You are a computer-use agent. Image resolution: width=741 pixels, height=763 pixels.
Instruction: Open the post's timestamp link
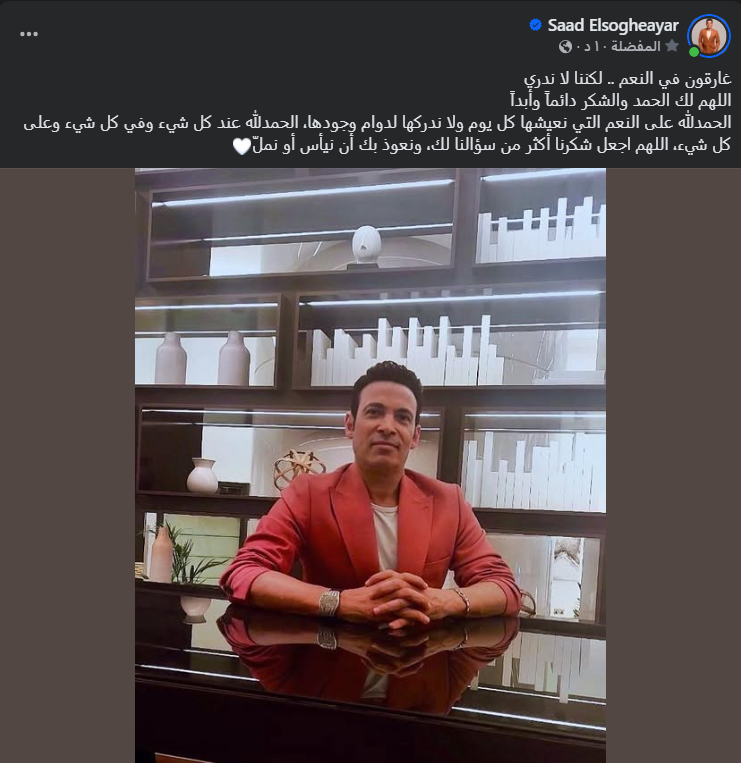(597, 46)
